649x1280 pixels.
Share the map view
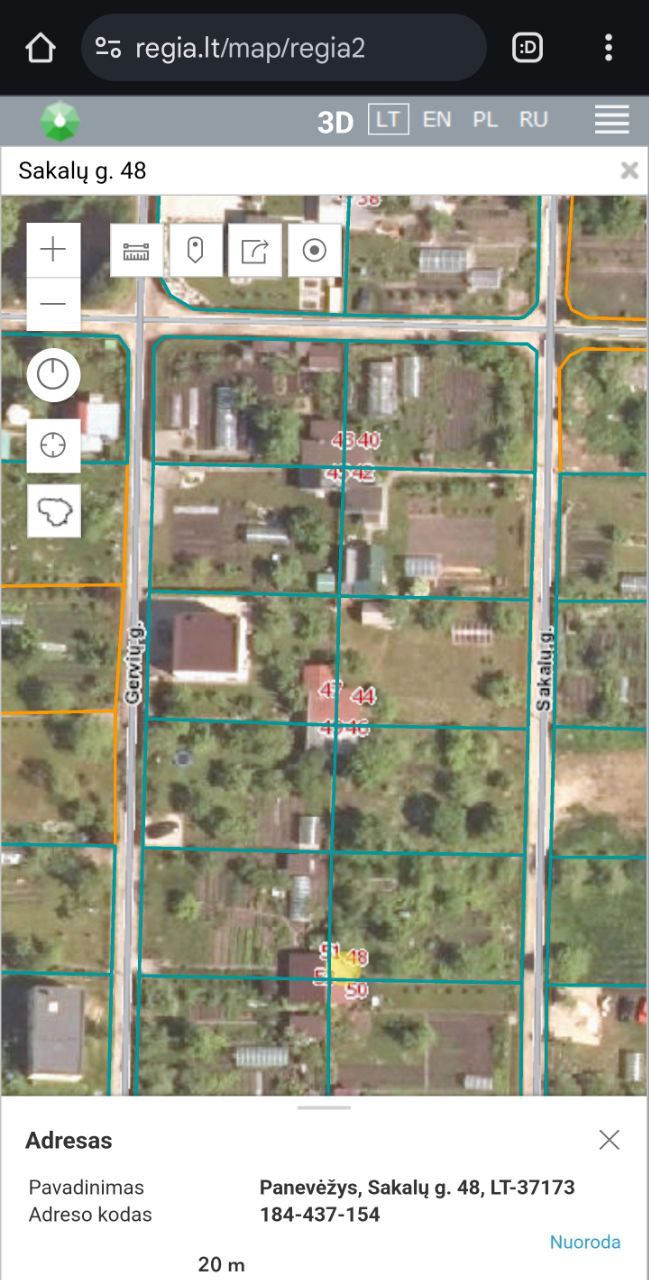pos(255,250)
